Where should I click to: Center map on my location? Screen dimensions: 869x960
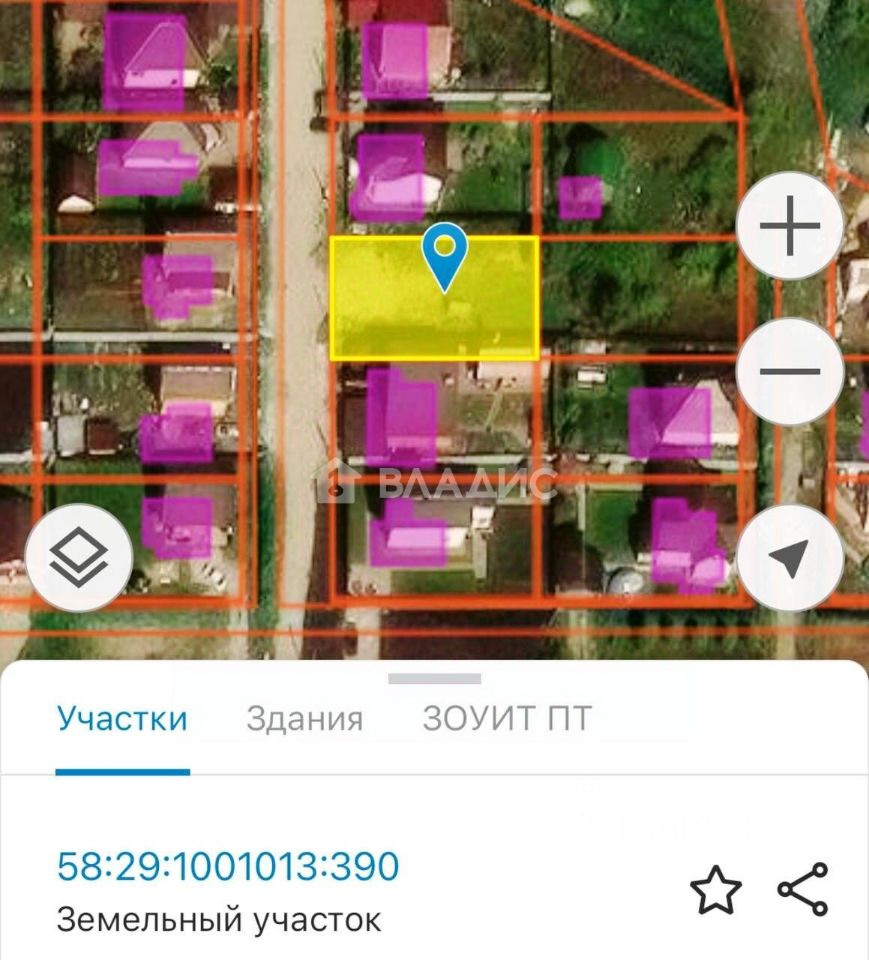790,559
